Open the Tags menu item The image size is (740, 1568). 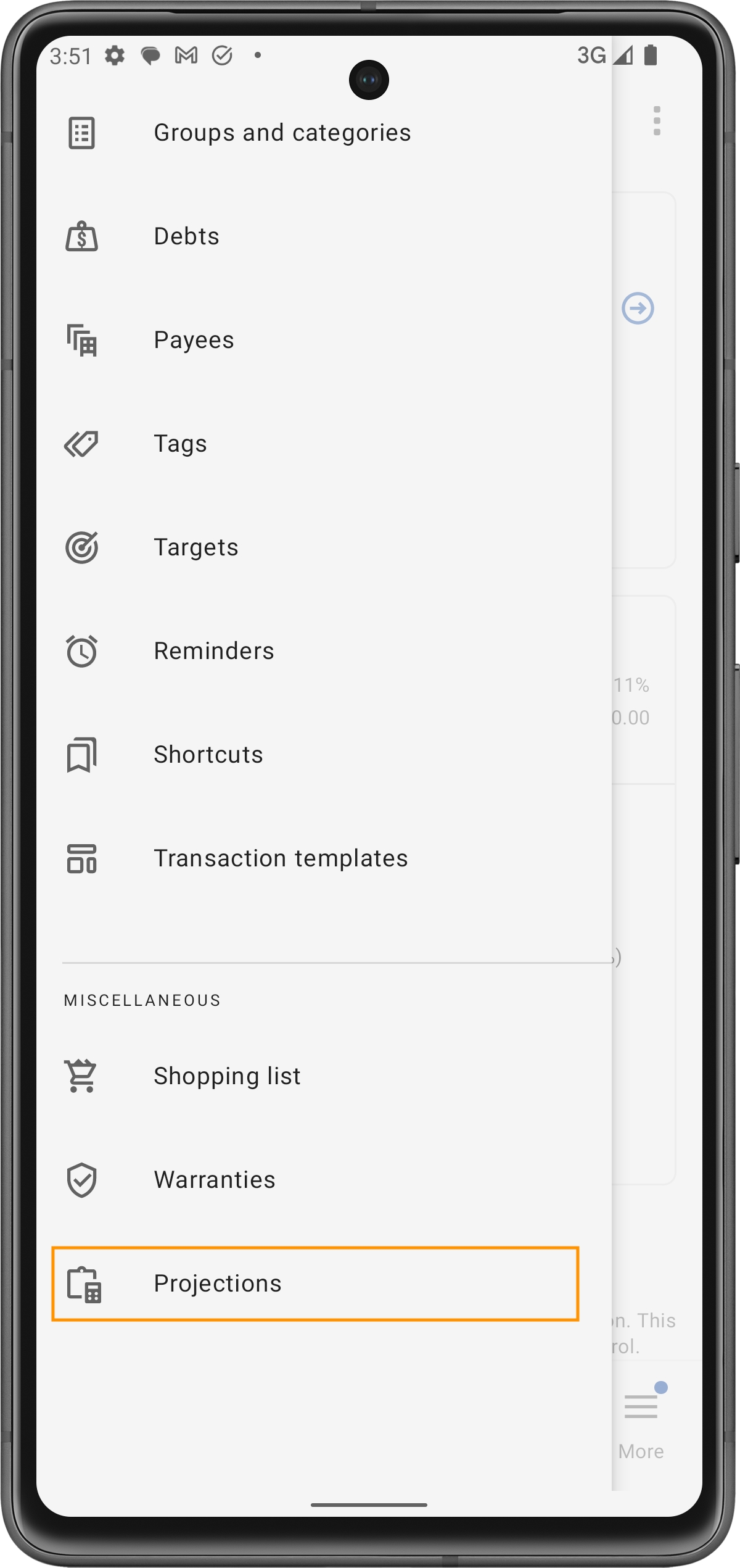180,444
